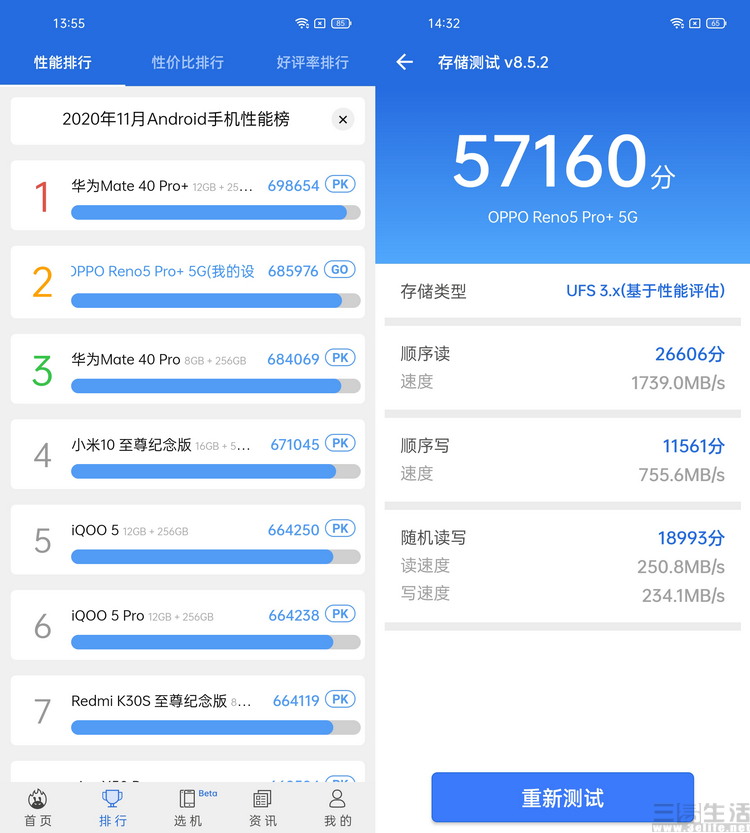Open the 选机 Beta tab

pyautogui.click(x=188, y=808)
